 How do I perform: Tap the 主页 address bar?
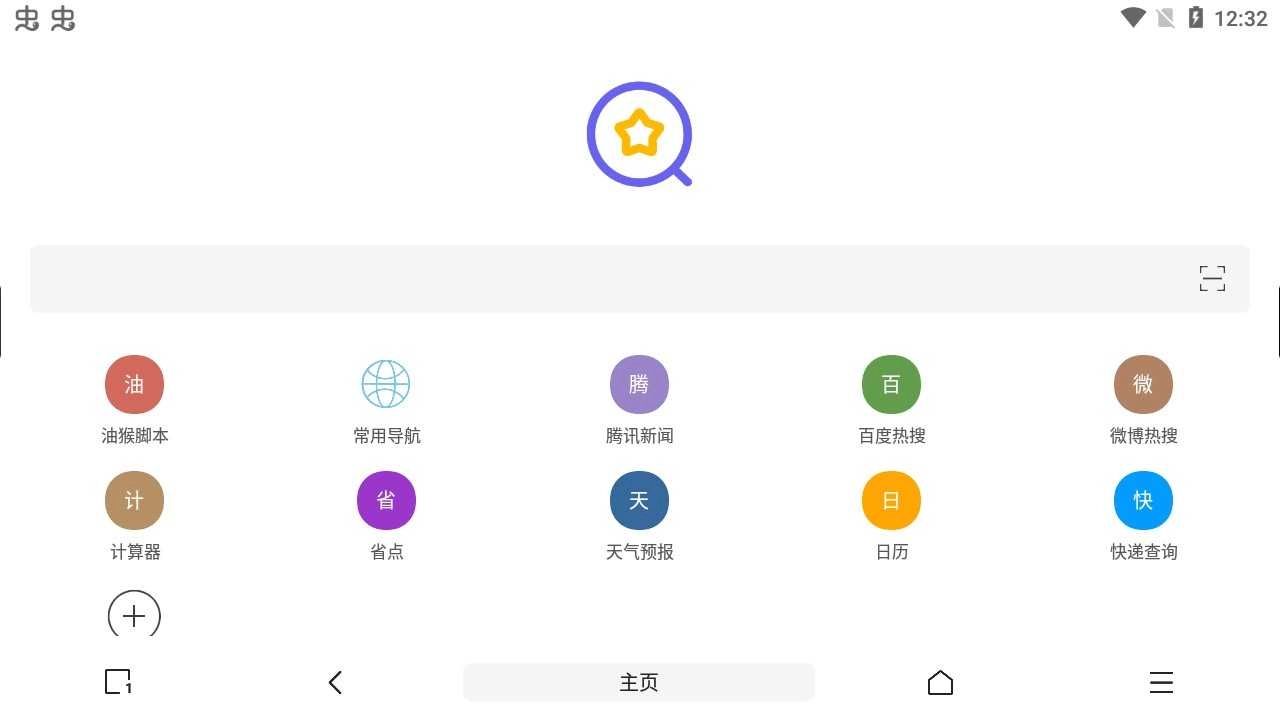click(639, 682)
